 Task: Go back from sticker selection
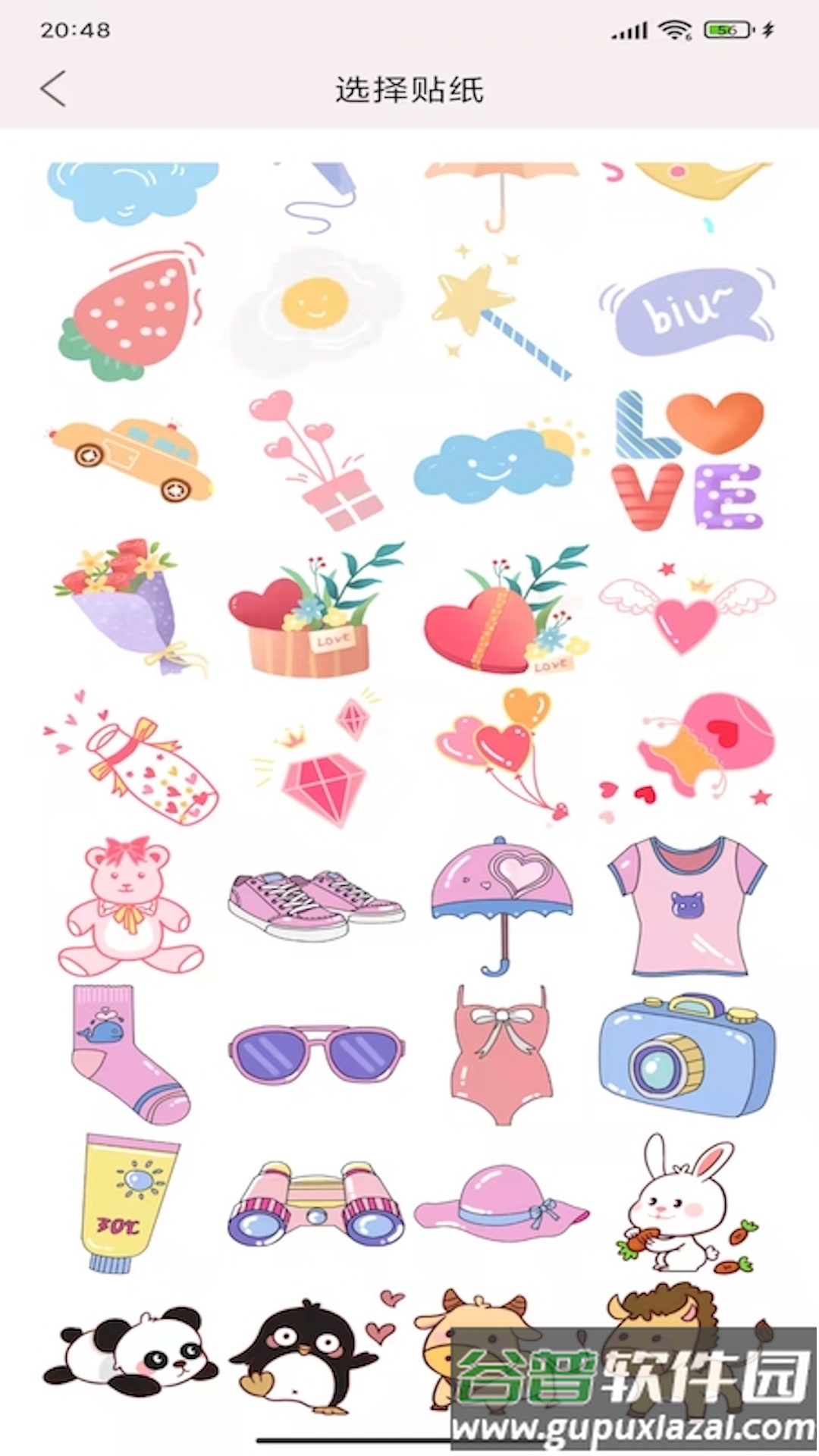click(53, 89)
